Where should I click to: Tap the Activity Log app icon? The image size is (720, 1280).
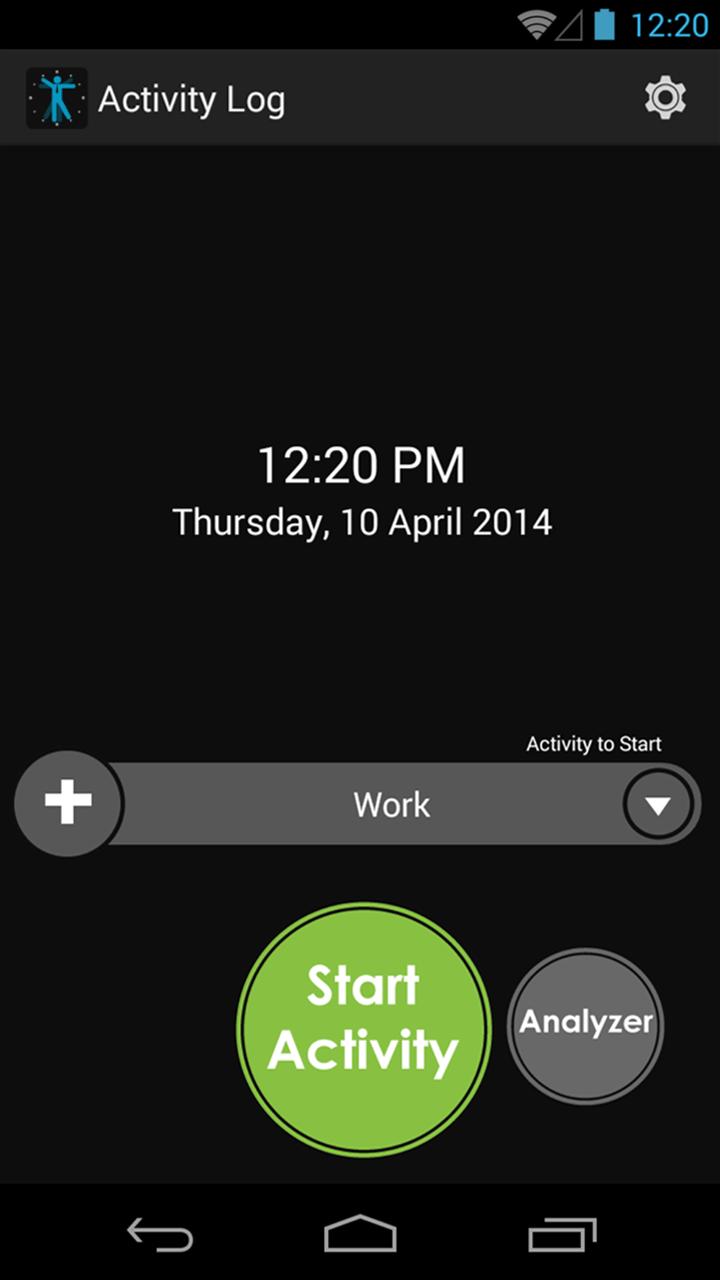57,98
